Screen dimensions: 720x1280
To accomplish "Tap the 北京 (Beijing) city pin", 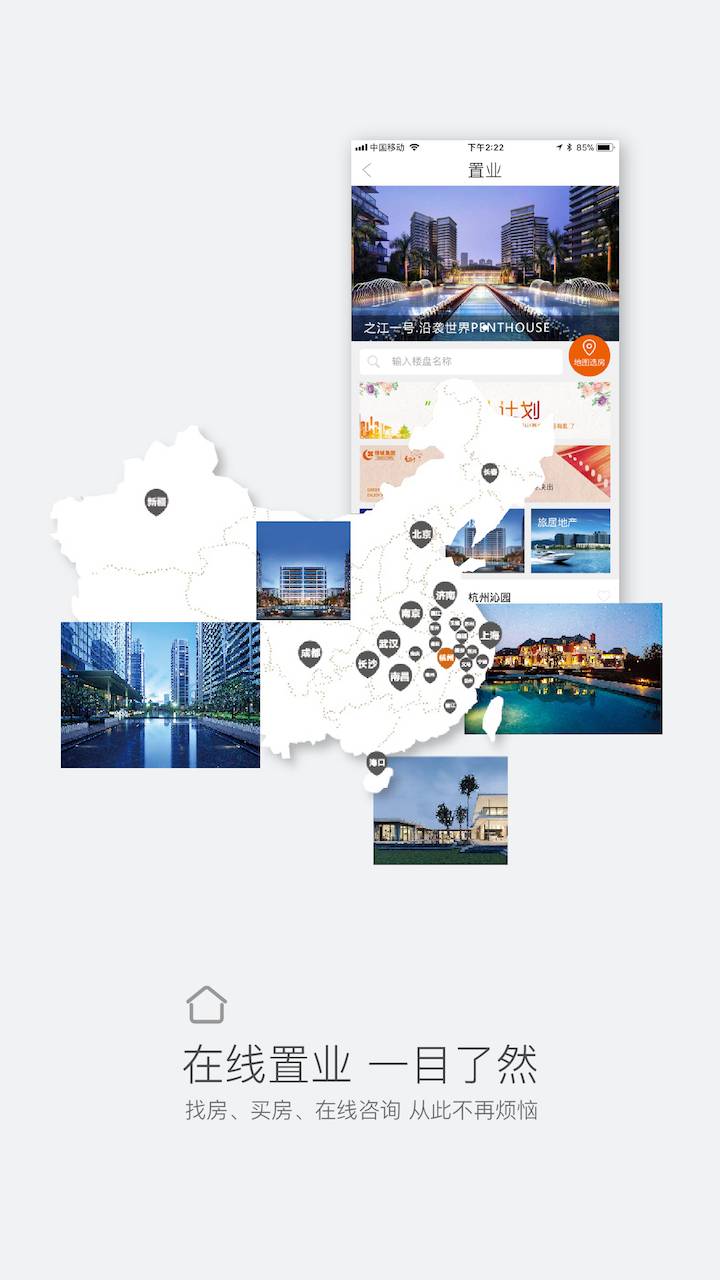I will tap(421, 535).
